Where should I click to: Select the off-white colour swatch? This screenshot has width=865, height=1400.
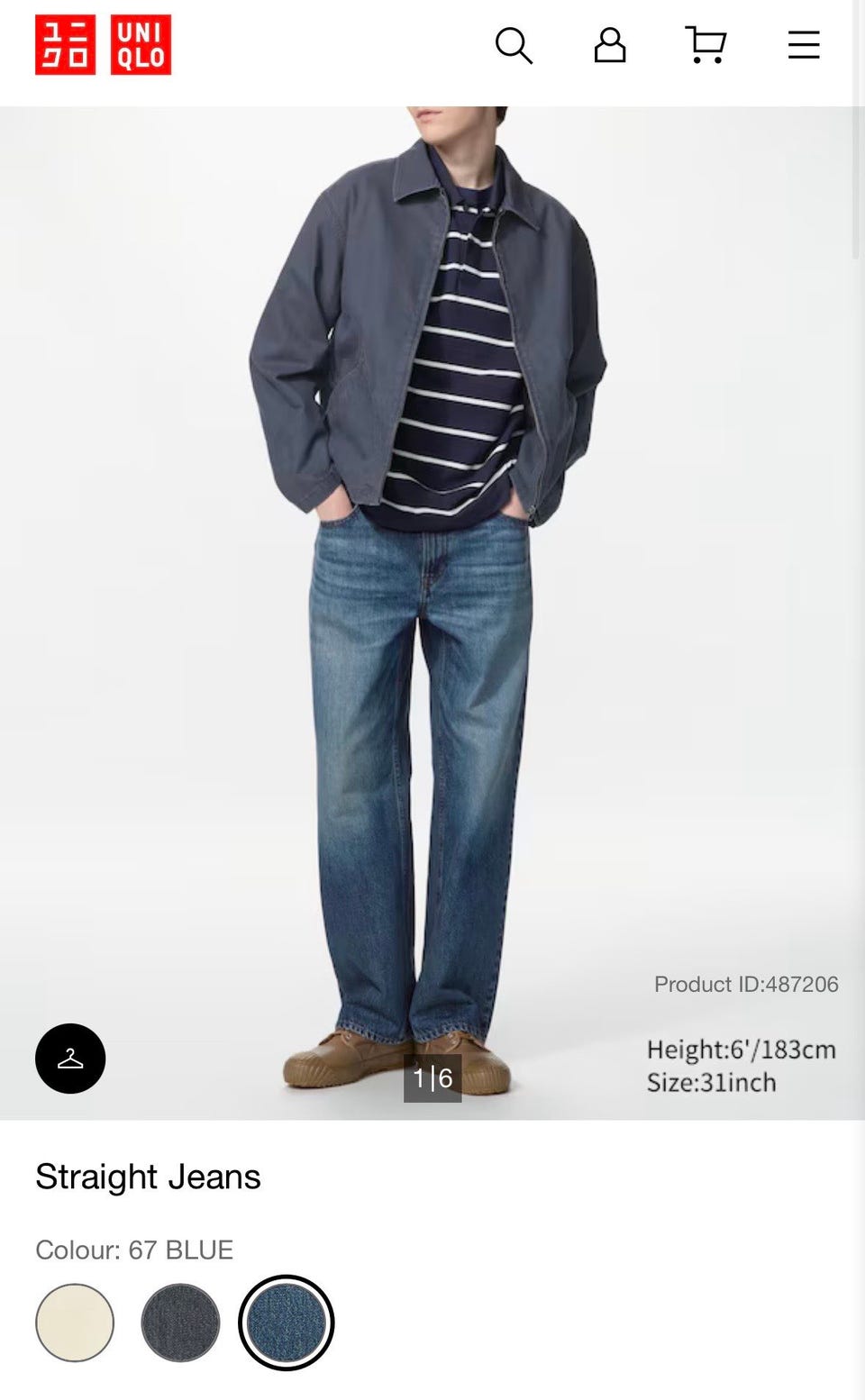pos(75,1323)
